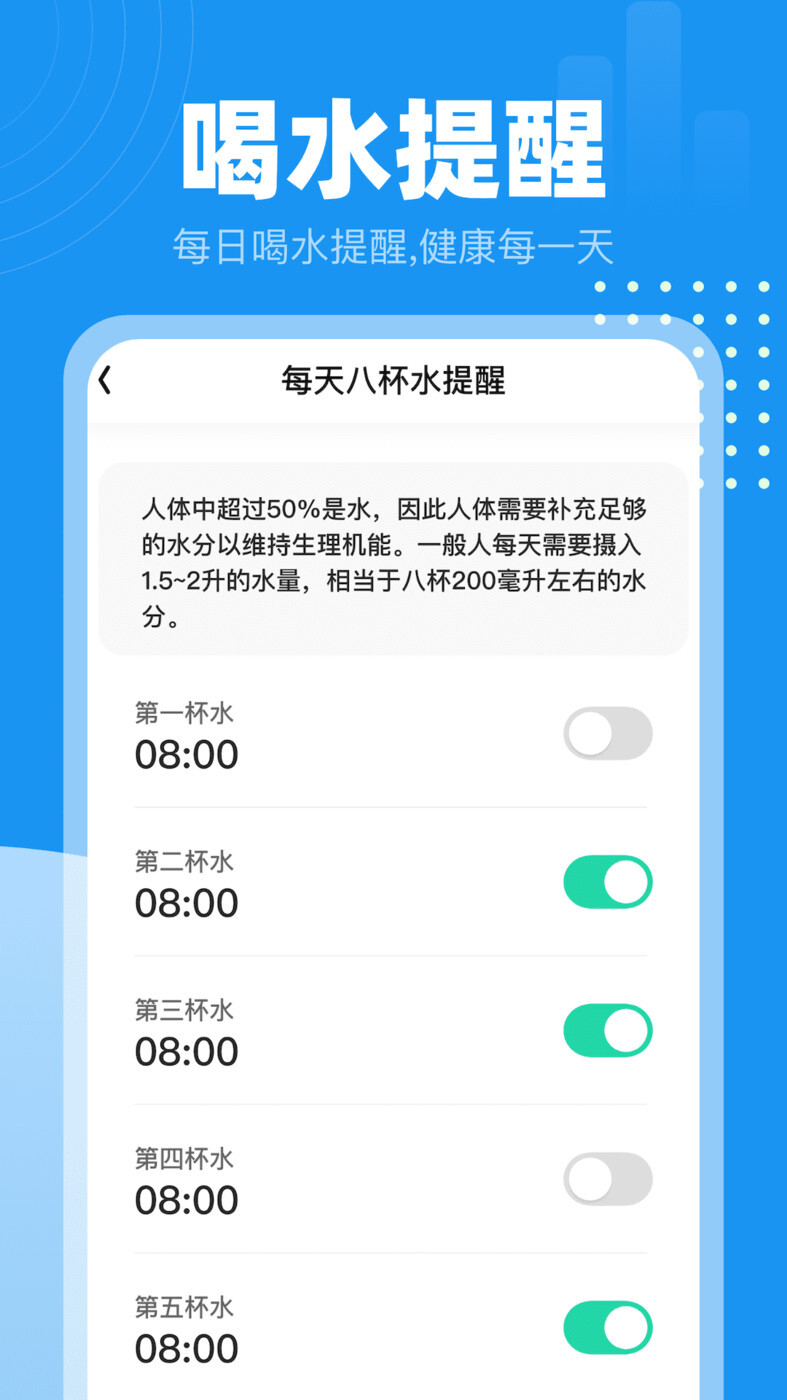Image resolution: width=787 pixels, height=1400 pixels.
Task: Tap the 每天八杯水提醒 title bar
Action: point(393,380)
